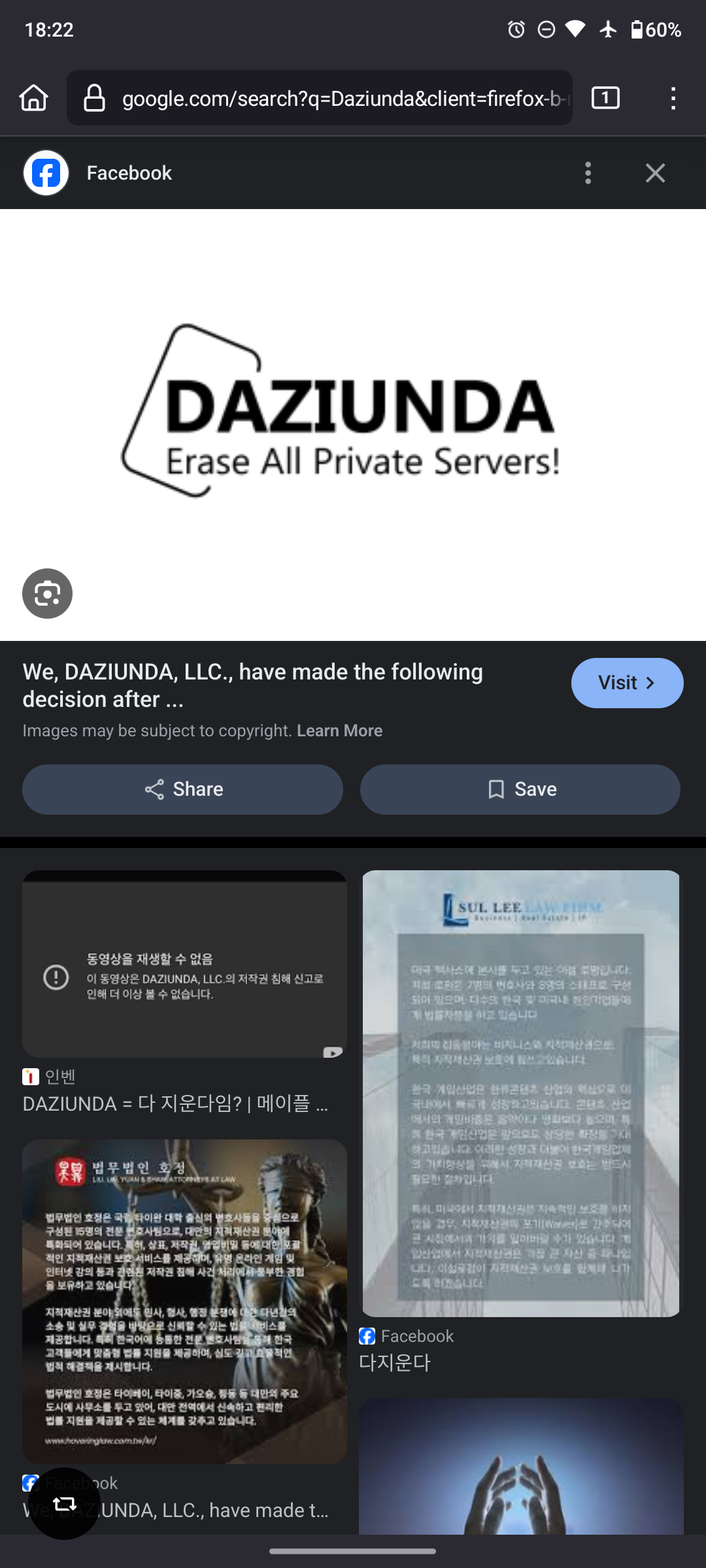Viewport: 706px width, 1568px height.
Task: Visit the DAZIUNDA source page
Action: point(627,683)
